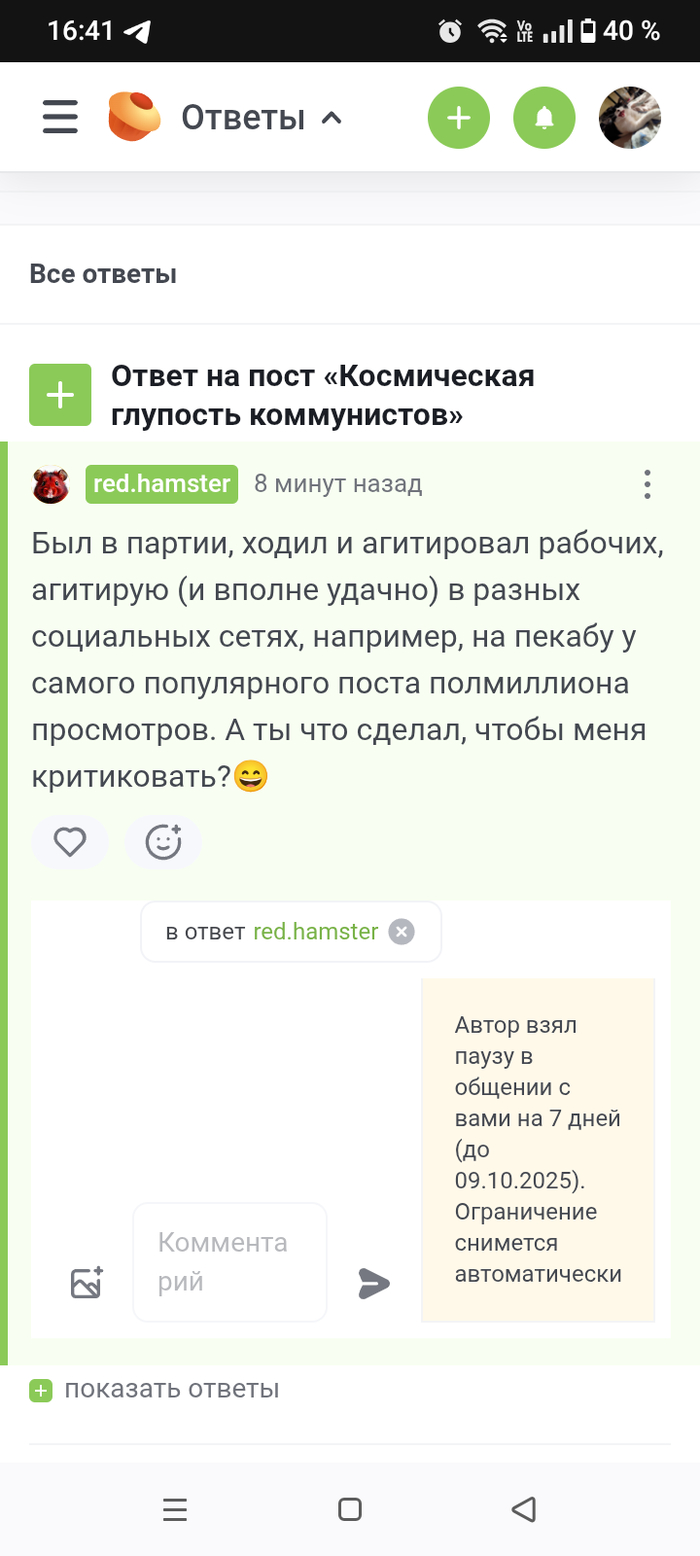Focus the Комментарий text field

229,1262
